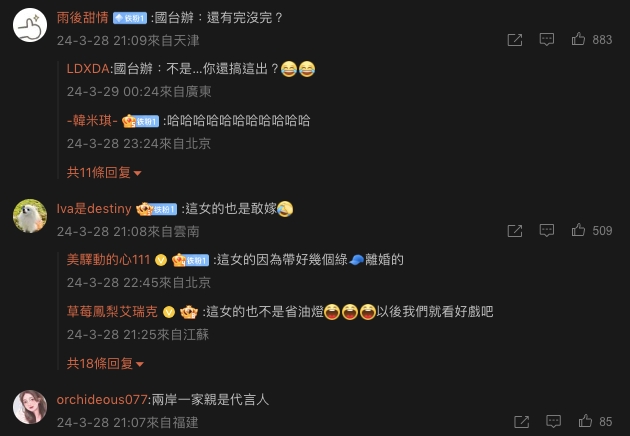Share 雨後甜情's comment
Viewport: 630px width, 436px height.
[x=515, y=40]
